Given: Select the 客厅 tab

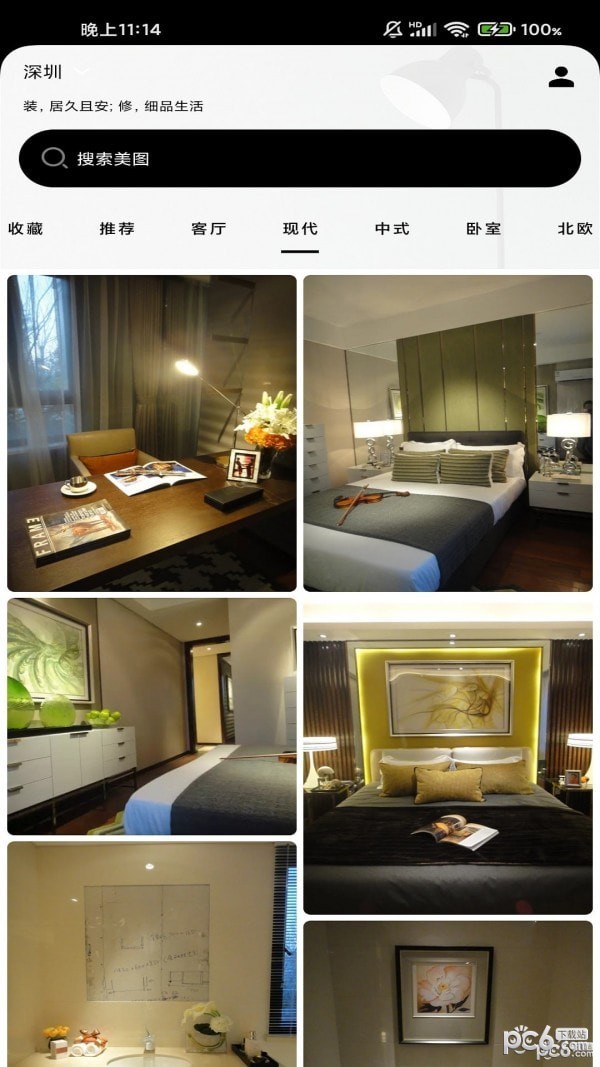Looking at the screenshot, I should point(208,229).
